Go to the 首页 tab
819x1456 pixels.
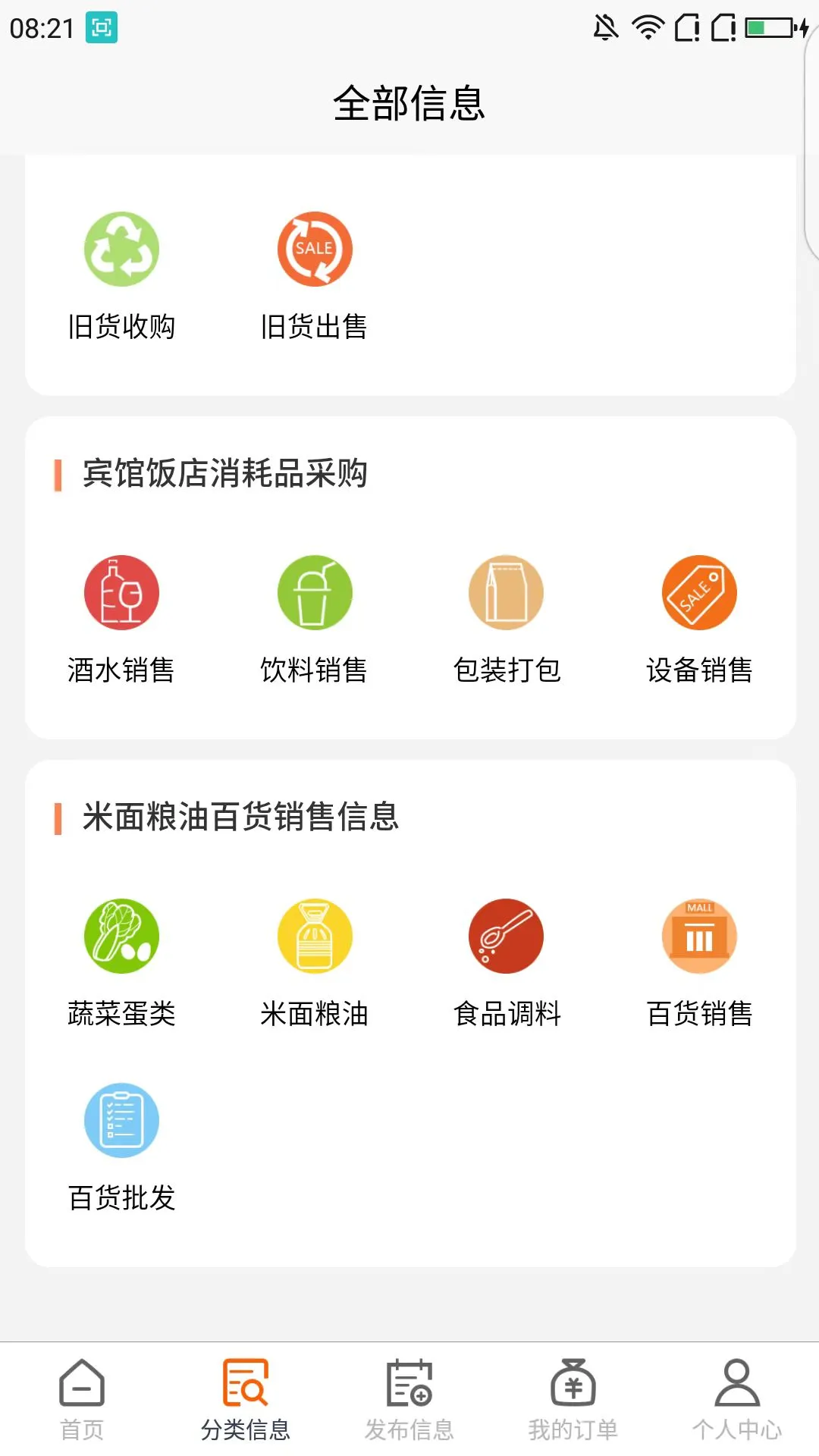(x=82, y=1399)
